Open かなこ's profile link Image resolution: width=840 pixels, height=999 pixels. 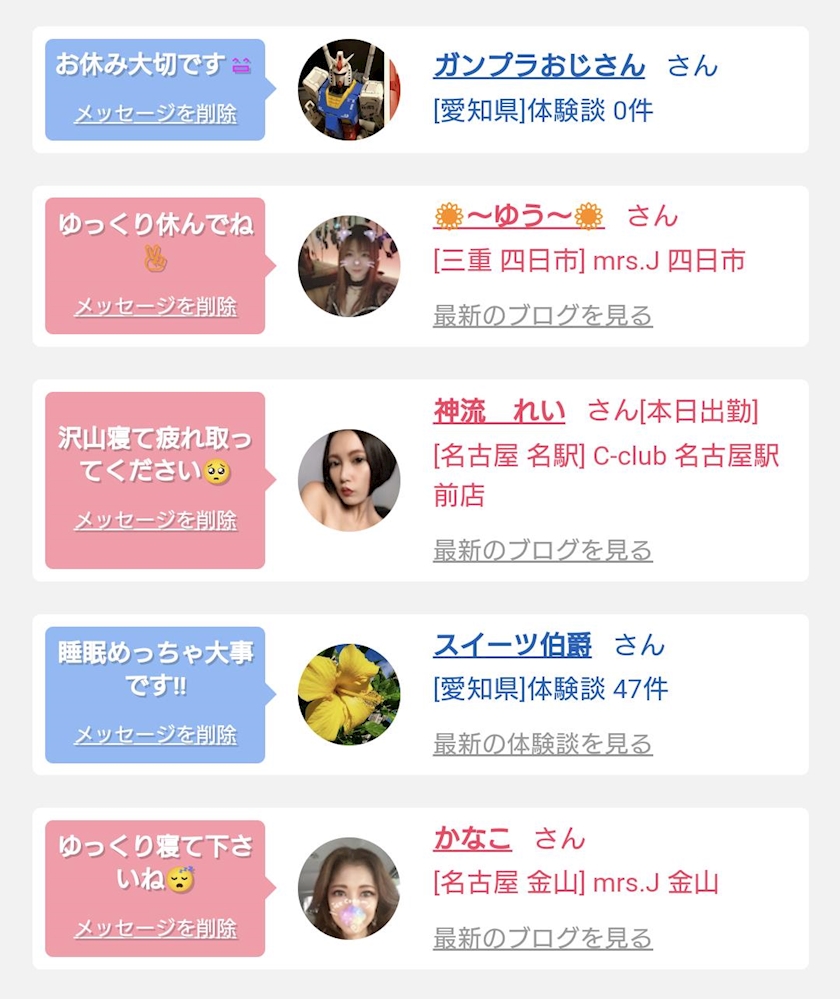point(472,838)
